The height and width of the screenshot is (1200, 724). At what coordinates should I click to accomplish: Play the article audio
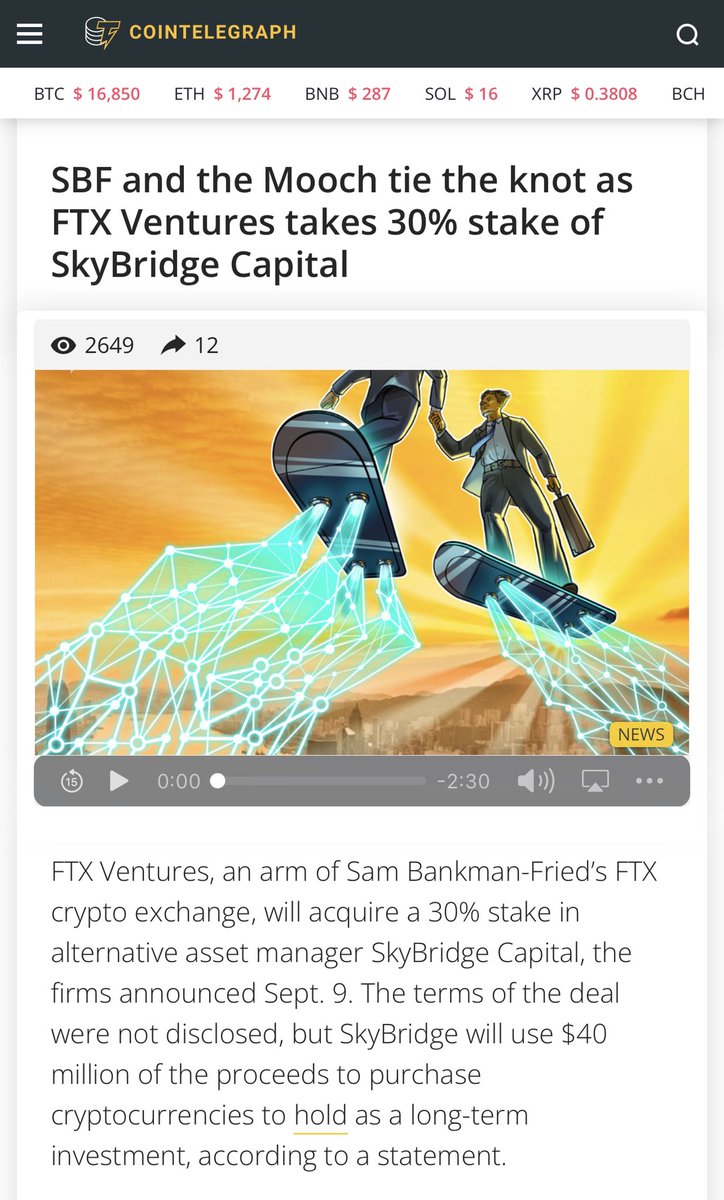[119, 781]
